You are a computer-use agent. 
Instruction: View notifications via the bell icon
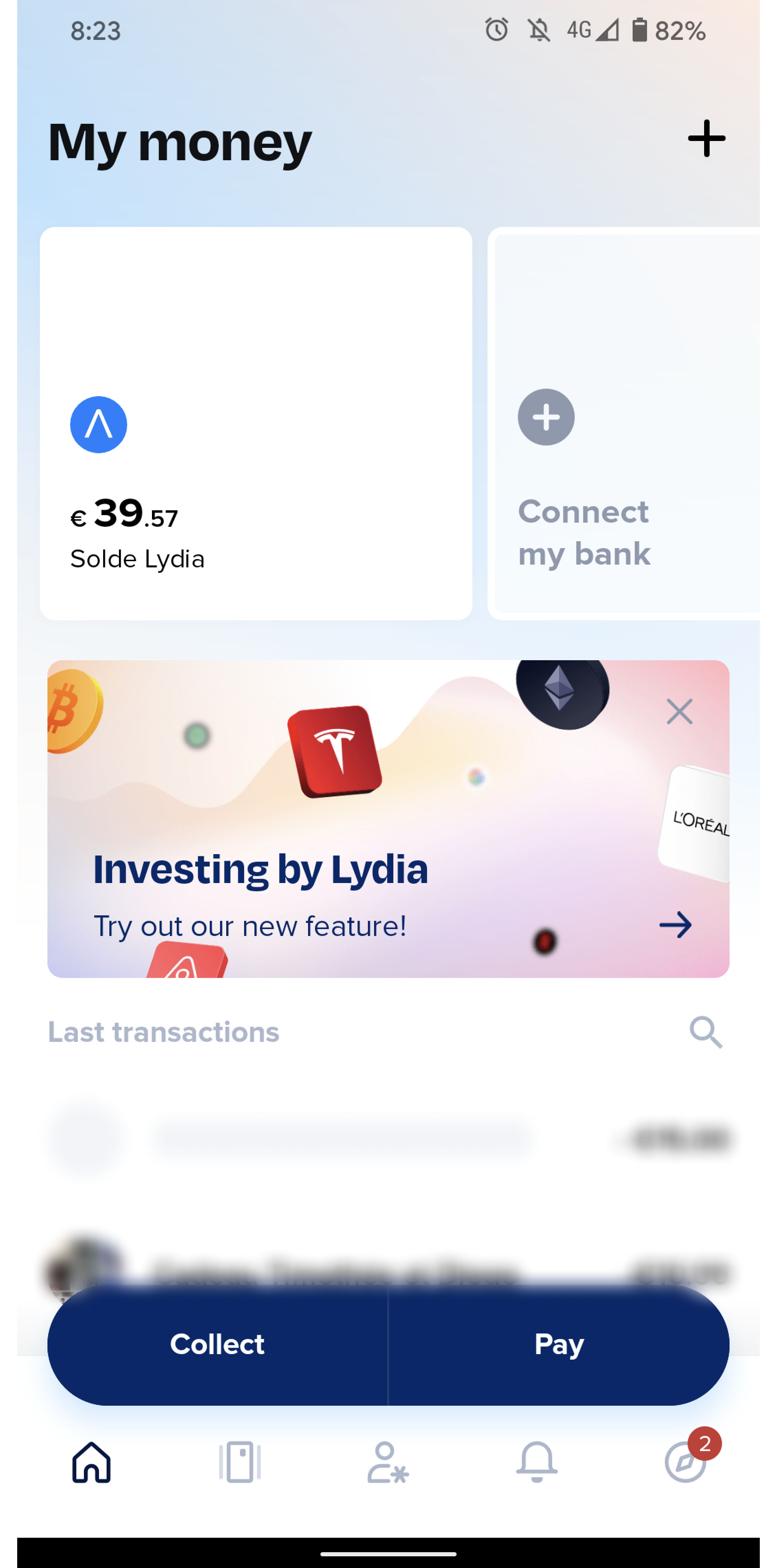tap(536, 1461)
